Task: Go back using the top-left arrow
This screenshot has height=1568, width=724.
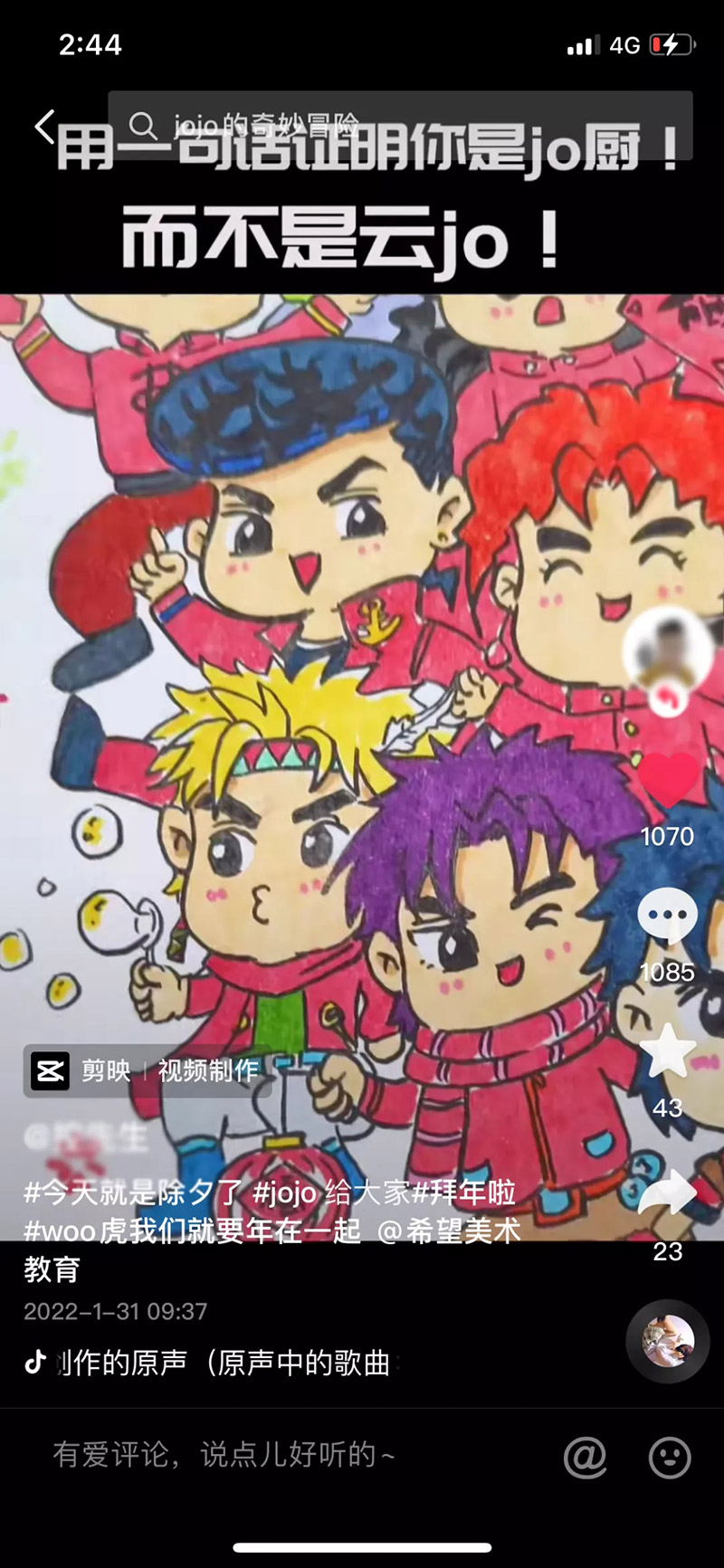Action: (43, 126)
